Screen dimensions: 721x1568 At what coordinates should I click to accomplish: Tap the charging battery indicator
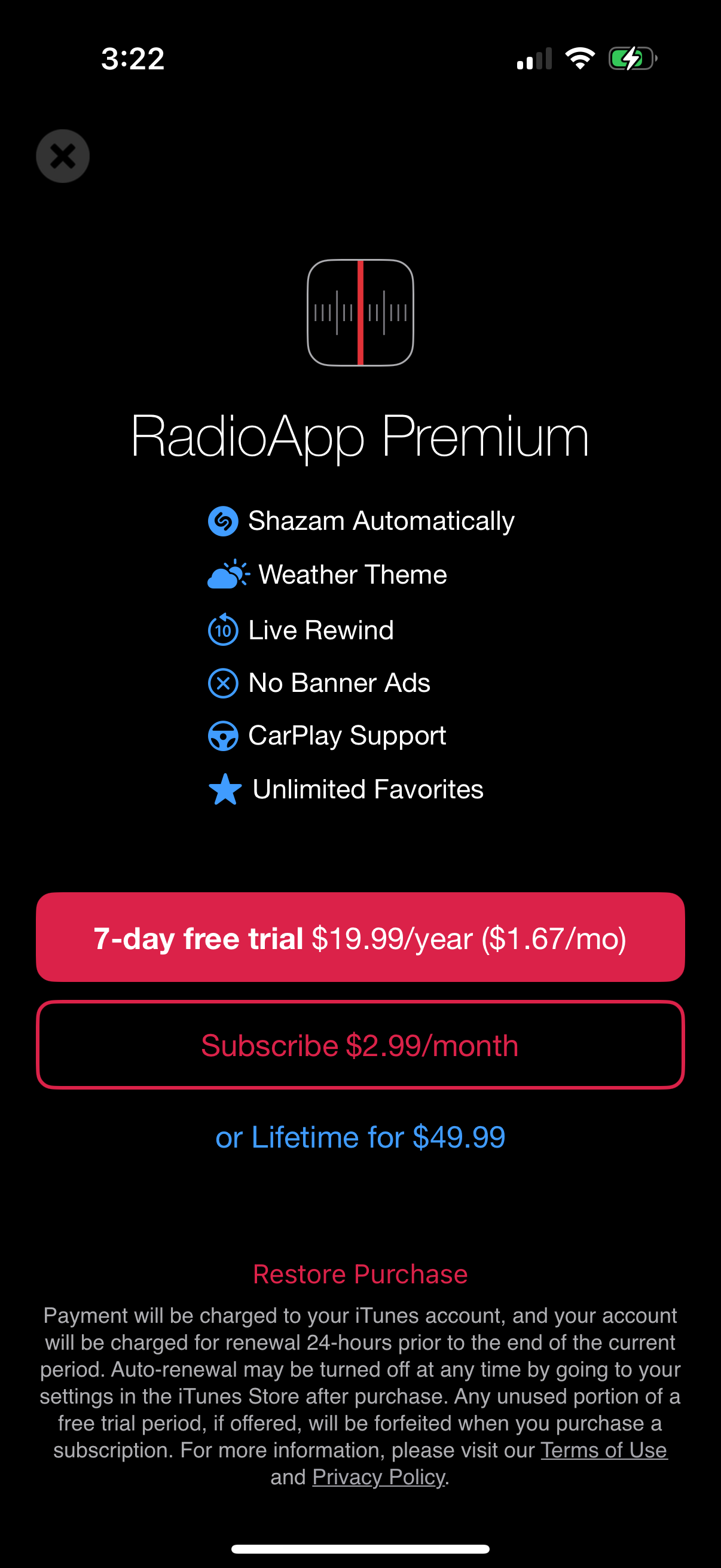[631, 58]
